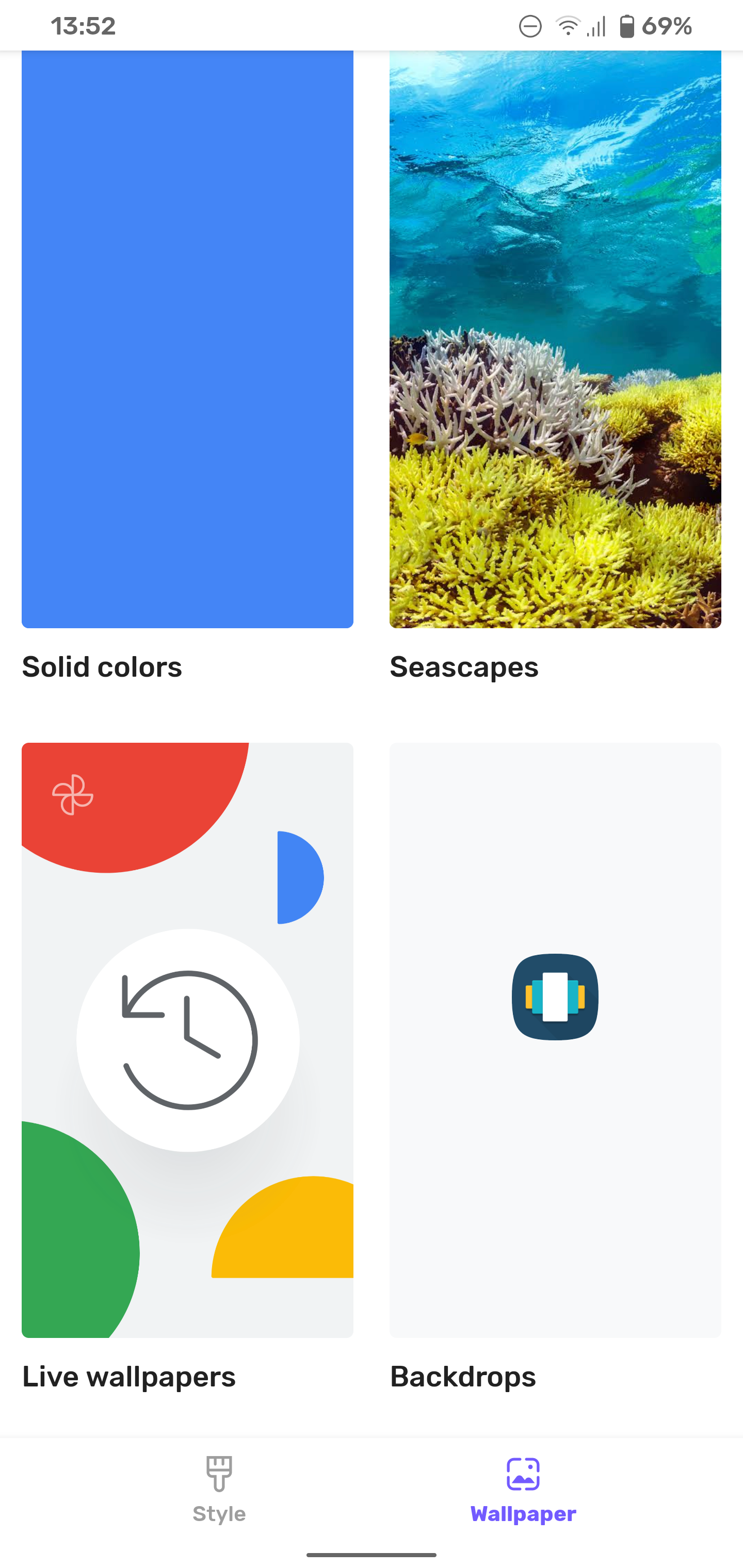The width and height of the screenshot is (743, 1568).
Task: Click the blue solid color preview
Action: (187, 341)
